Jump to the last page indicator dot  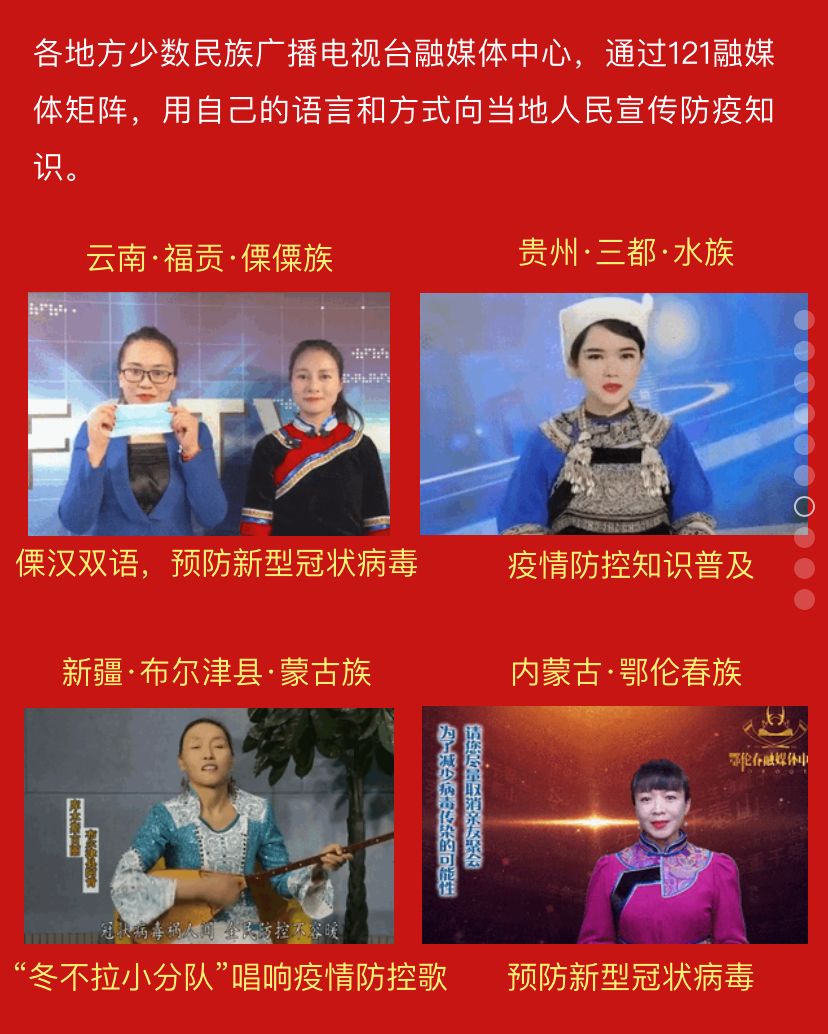pyautogui.click(x=804, y=599)
